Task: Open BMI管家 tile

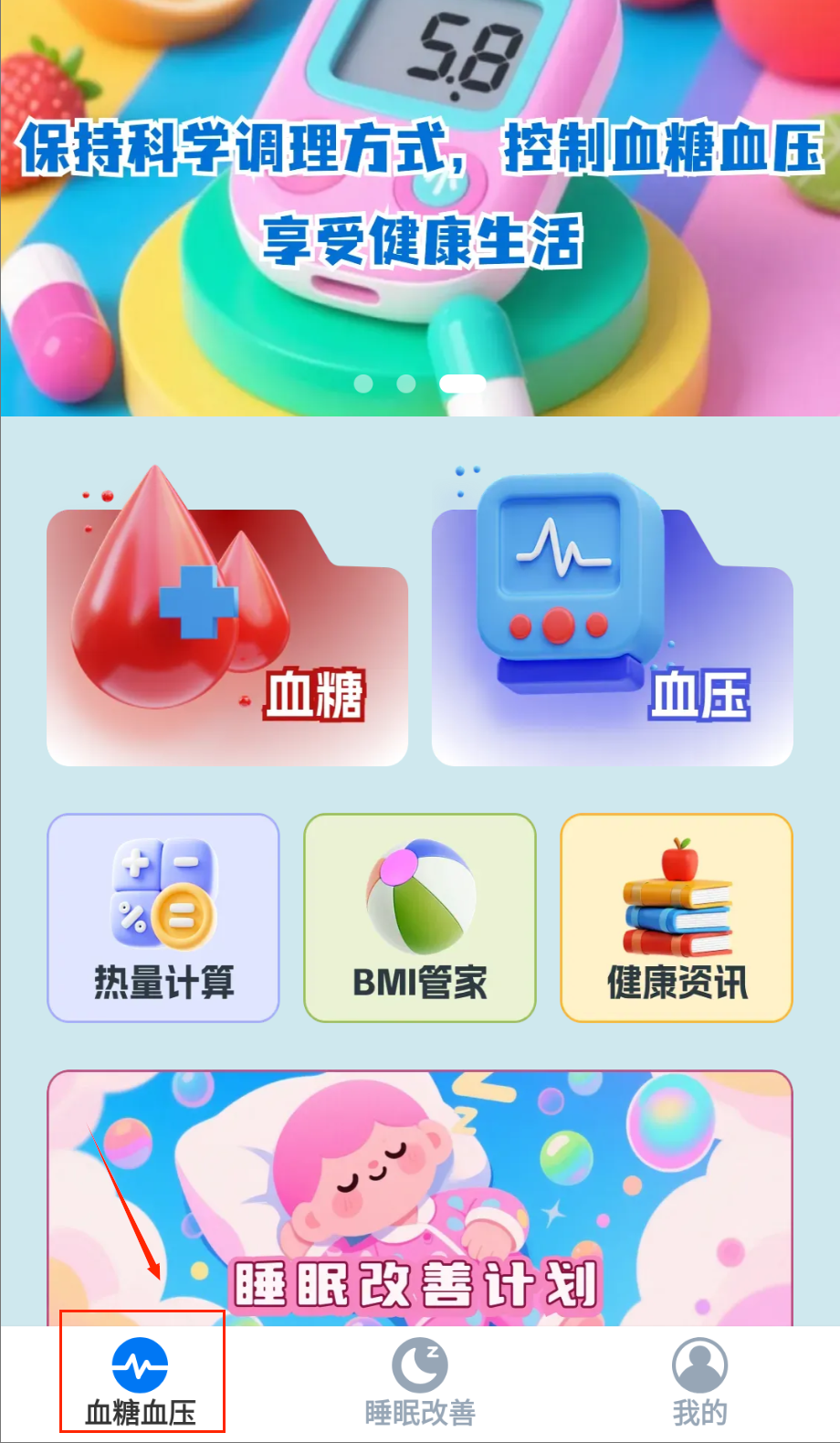Action: click(x=420, y=918)
